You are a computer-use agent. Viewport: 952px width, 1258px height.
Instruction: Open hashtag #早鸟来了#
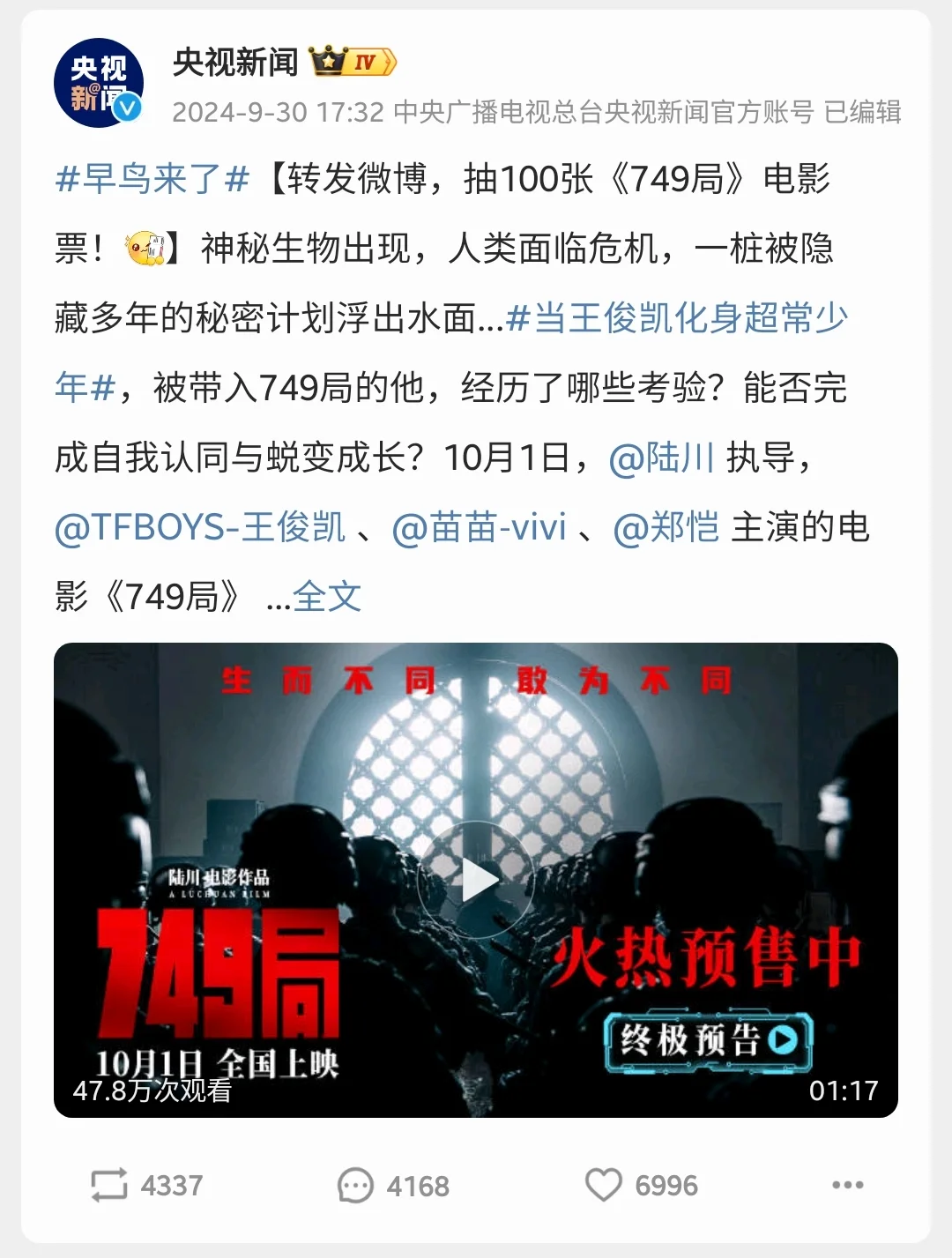[x=152, y=179]
